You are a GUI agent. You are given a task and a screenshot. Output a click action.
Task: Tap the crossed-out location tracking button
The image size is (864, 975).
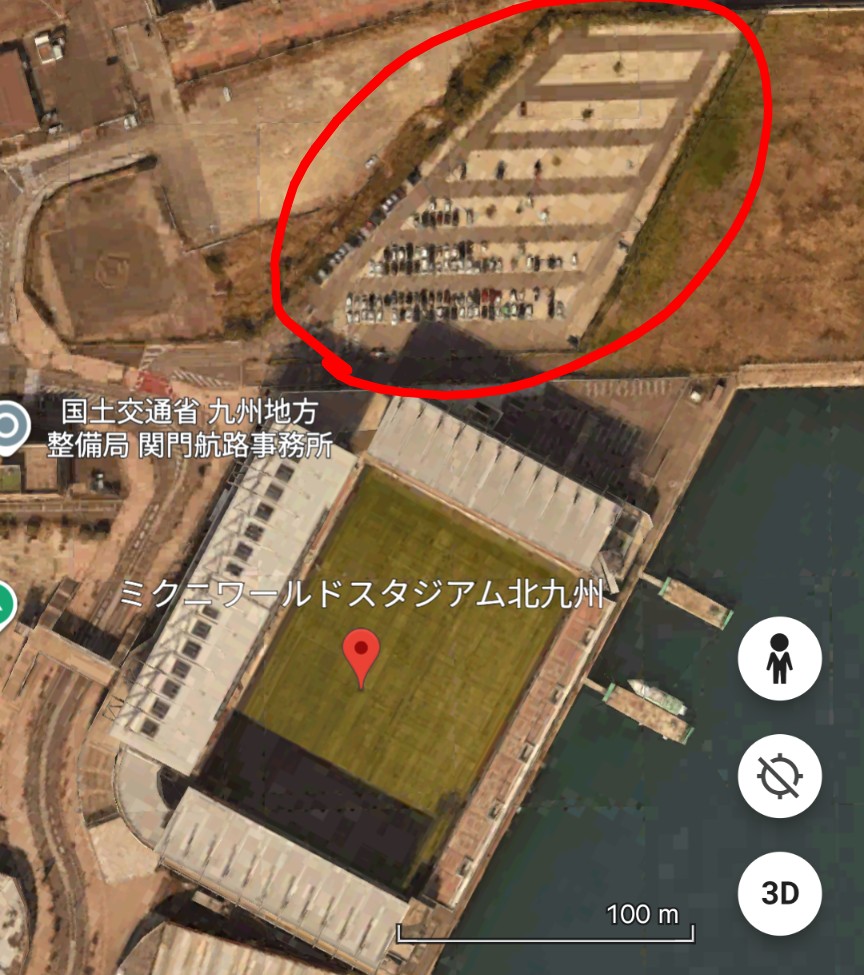tap(780, 776)
